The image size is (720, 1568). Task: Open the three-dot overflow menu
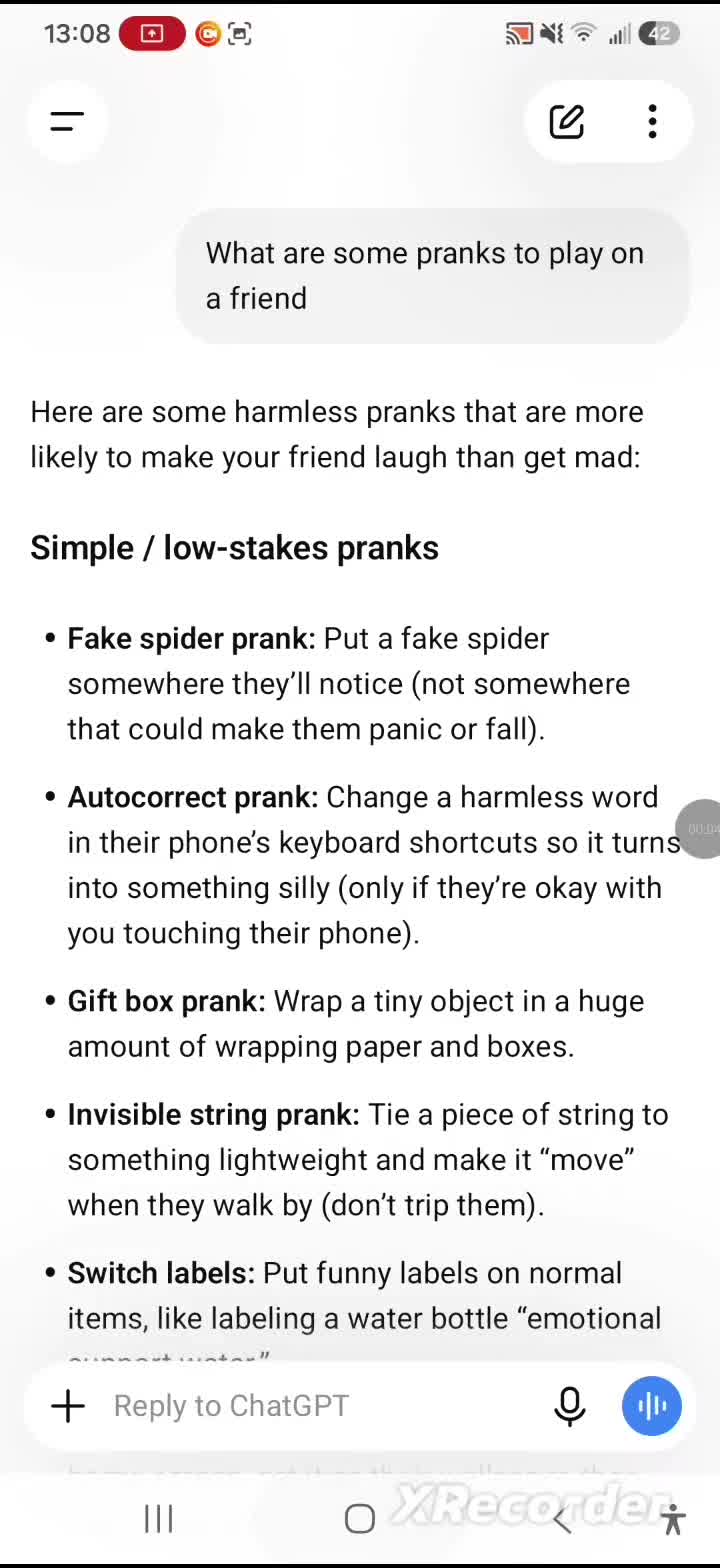pos(652,122)
